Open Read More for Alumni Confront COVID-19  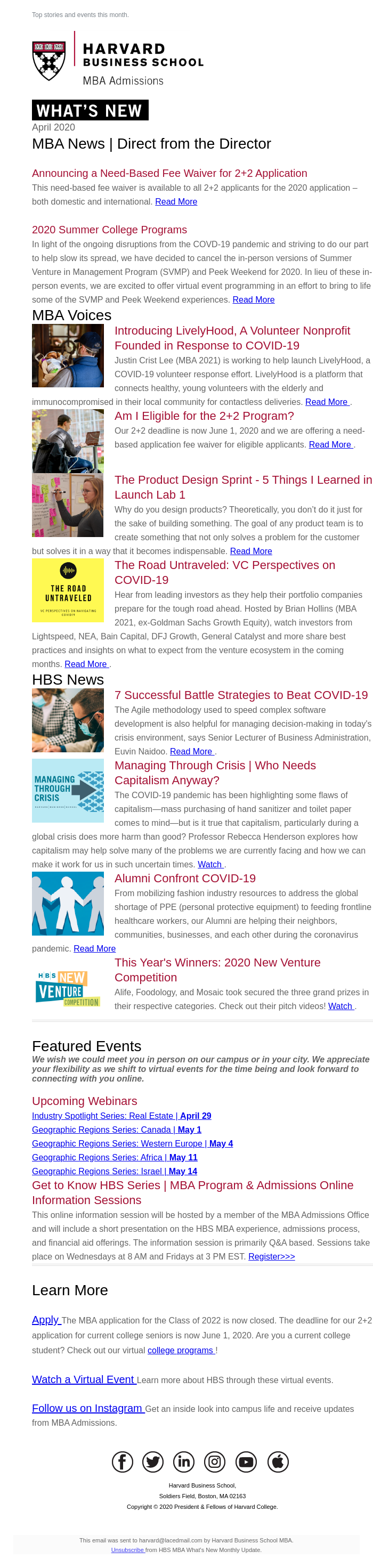click(x=94, y=948)
